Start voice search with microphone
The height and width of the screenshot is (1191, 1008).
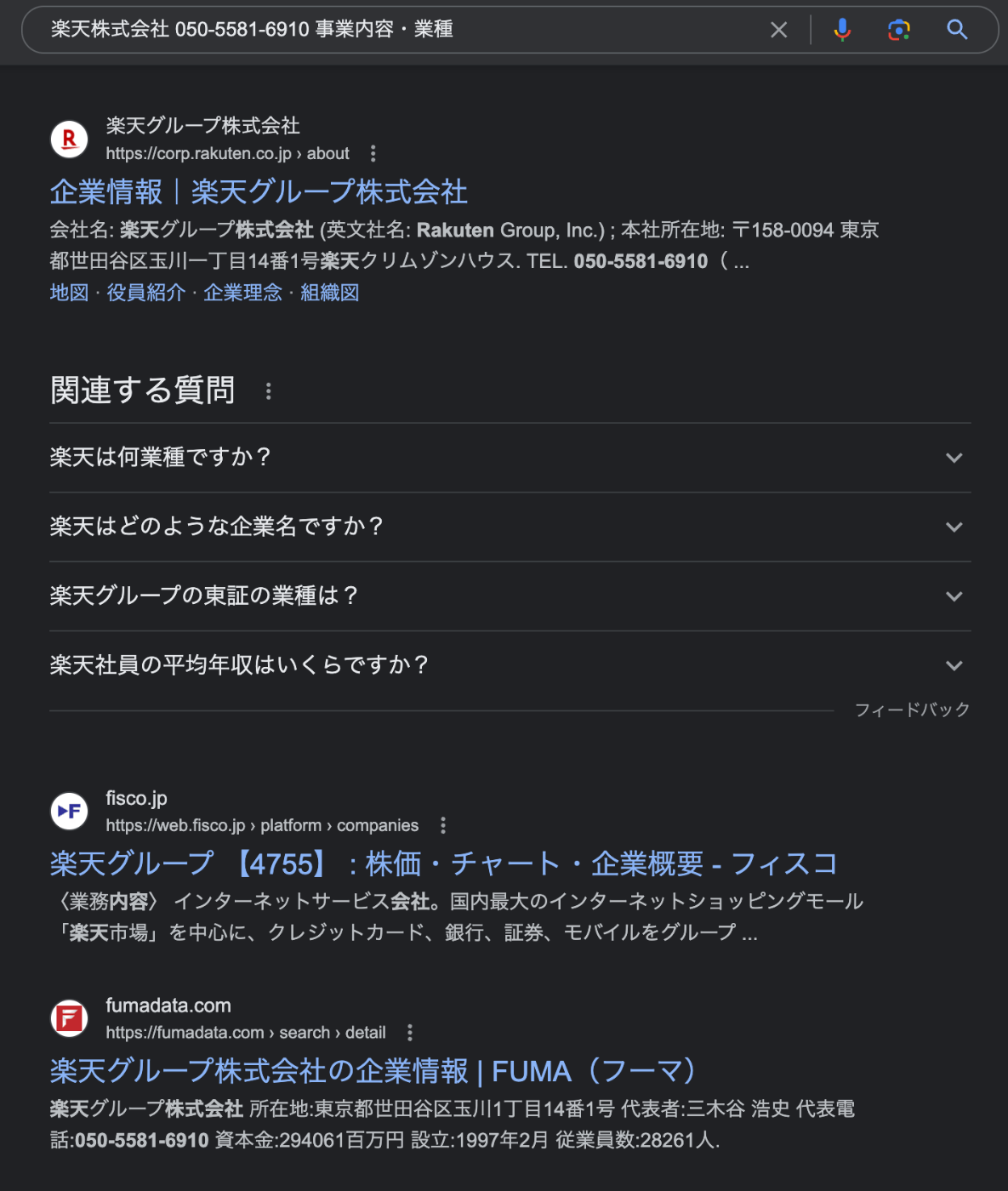pos(842,30)
